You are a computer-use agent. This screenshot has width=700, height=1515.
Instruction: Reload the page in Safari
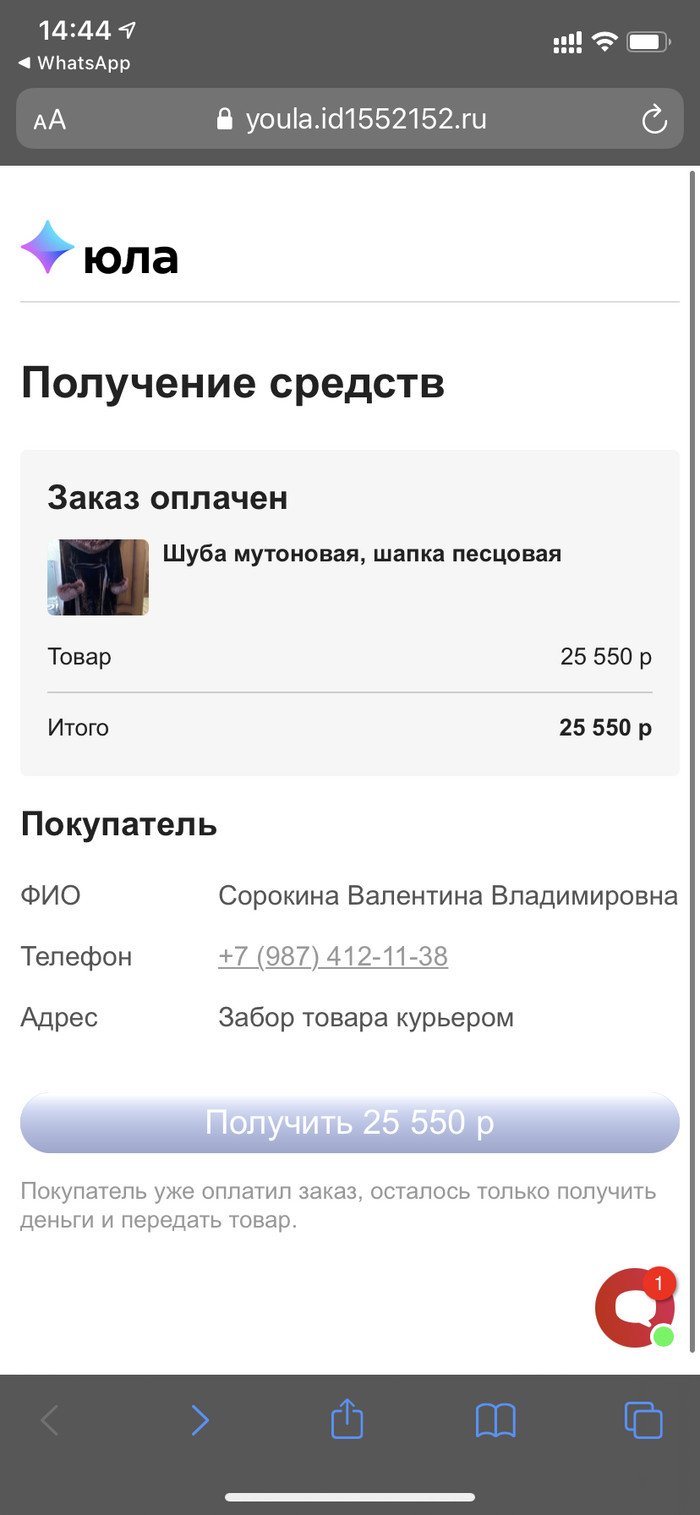(x=654, y=120)
